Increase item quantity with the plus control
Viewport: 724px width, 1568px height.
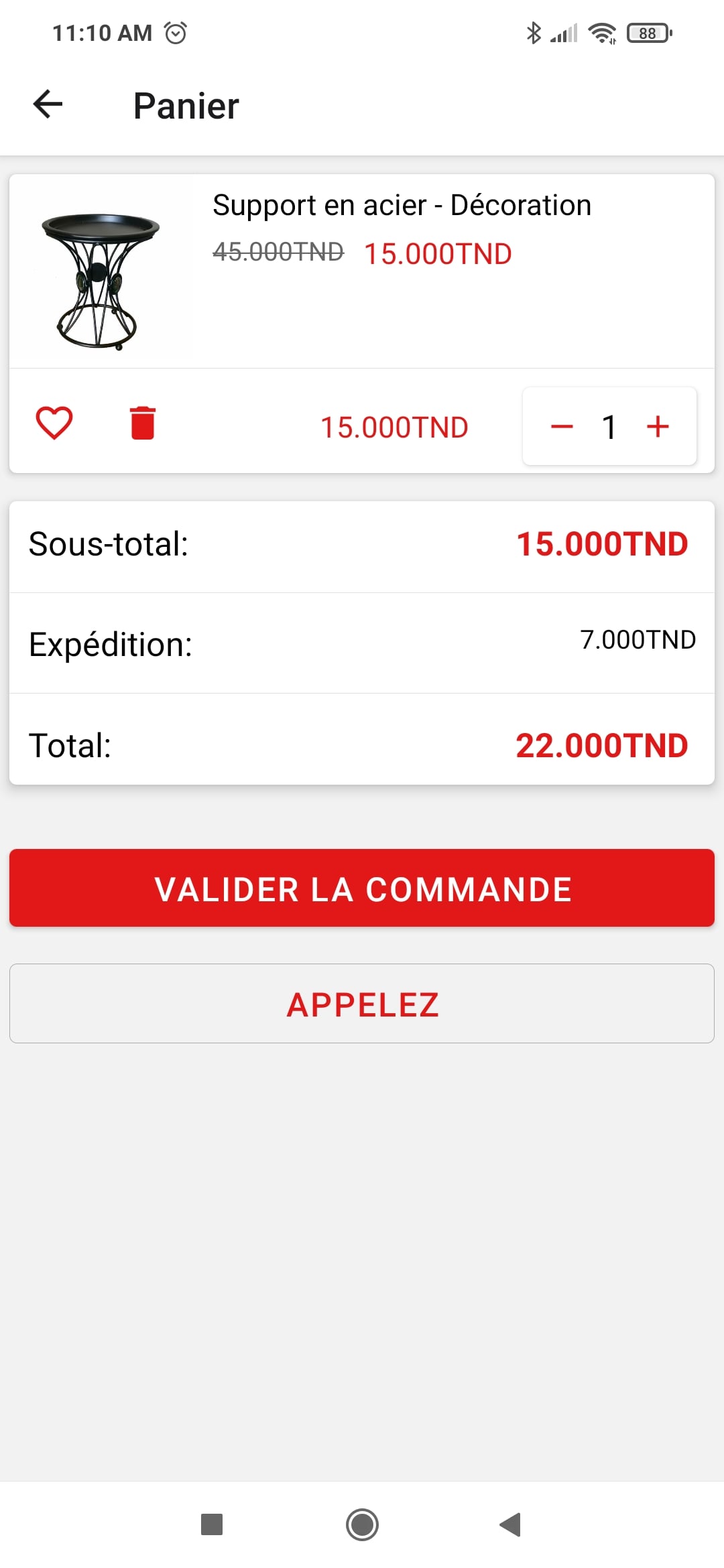click(658, 426)
